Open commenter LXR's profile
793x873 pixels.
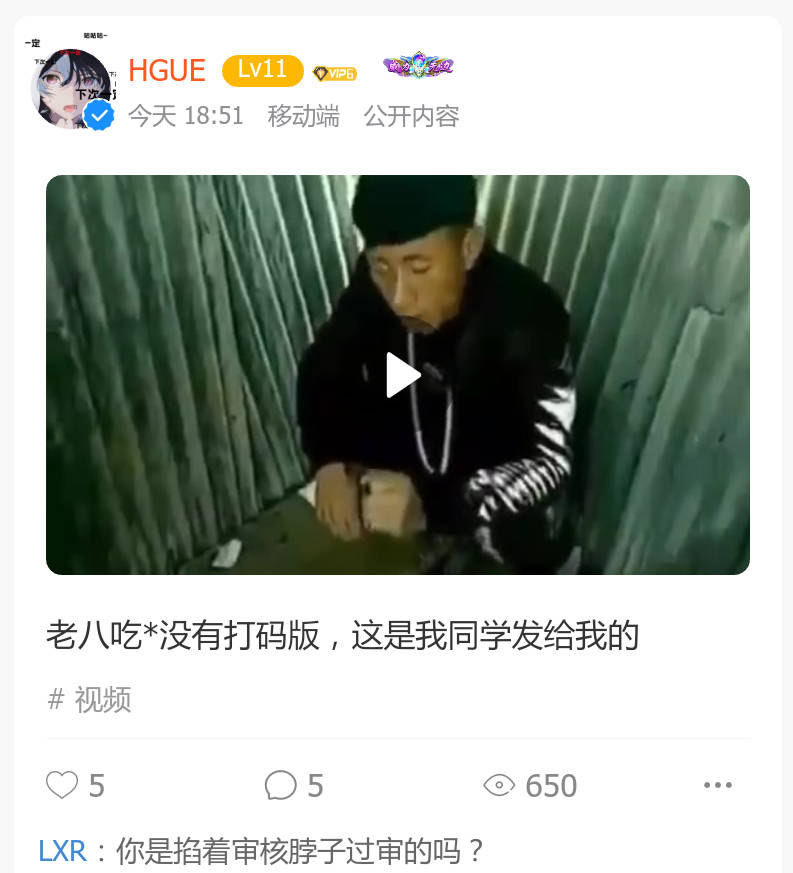pyautogui.click(x=62, y=851)
